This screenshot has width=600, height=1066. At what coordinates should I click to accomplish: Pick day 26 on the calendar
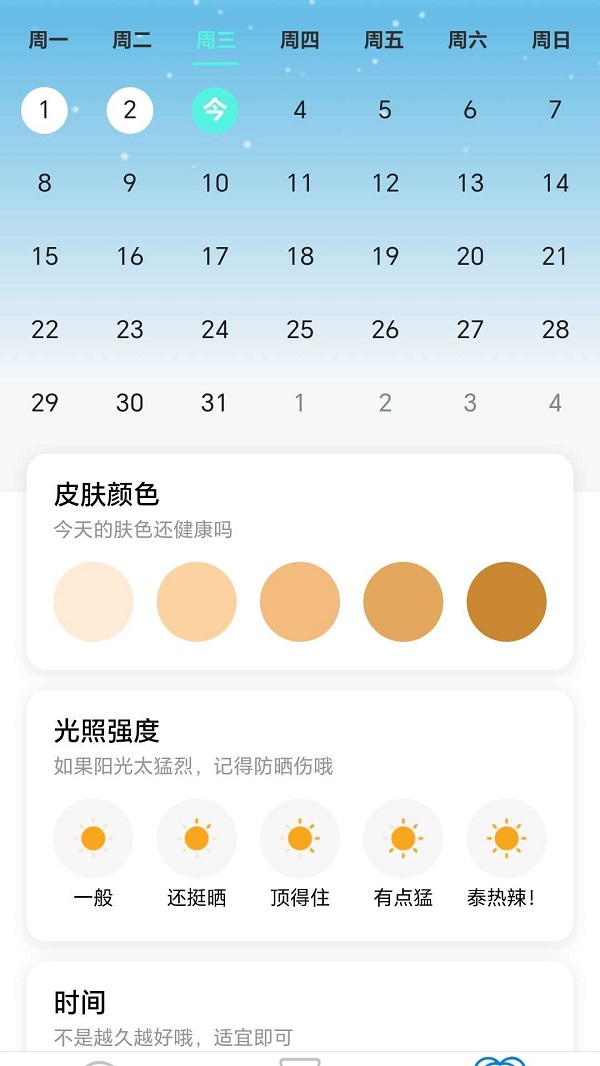coord(385,329)
